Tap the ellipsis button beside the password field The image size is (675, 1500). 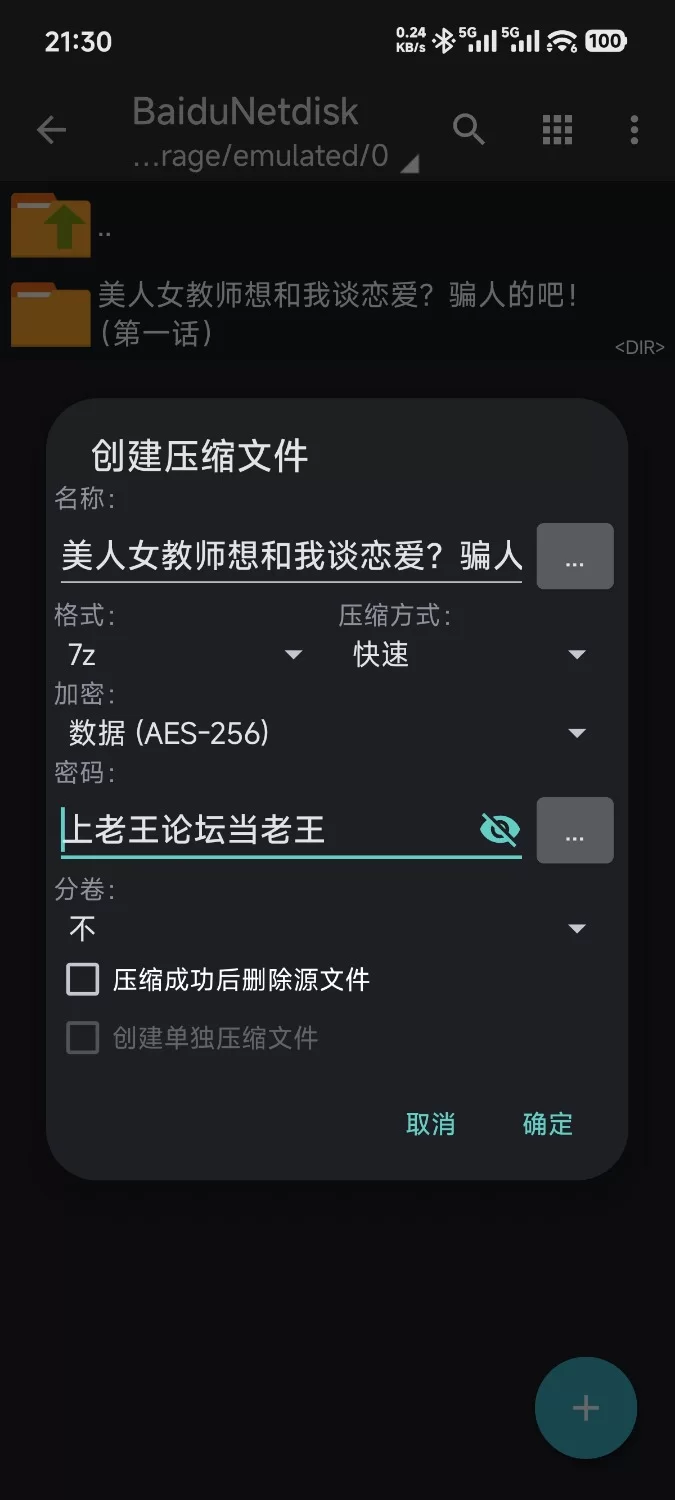pyautogui.click(x=575, y=830)
